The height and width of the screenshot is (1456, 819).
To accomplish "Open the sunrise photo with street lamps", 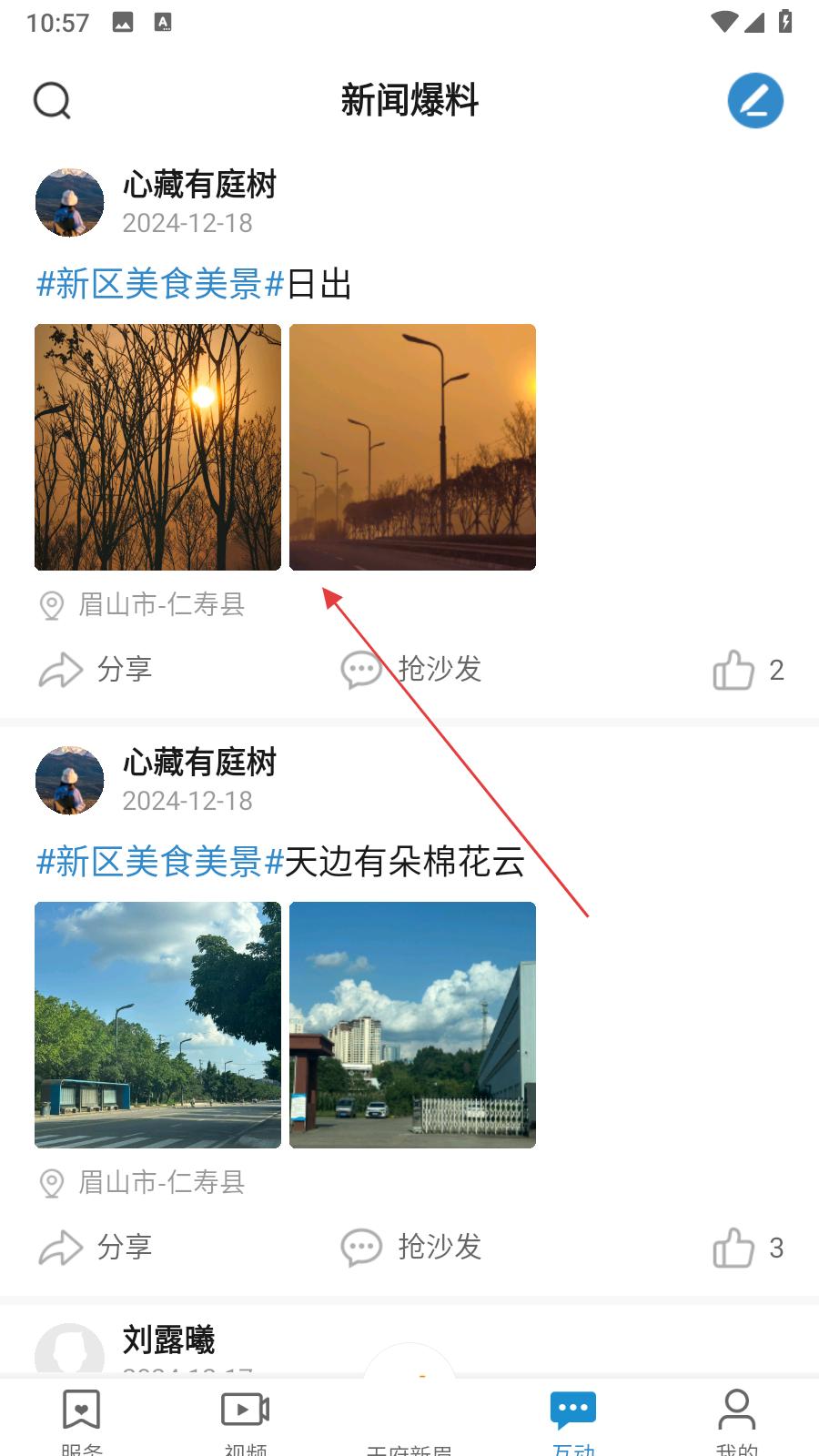I will click(x=412, y=447).
